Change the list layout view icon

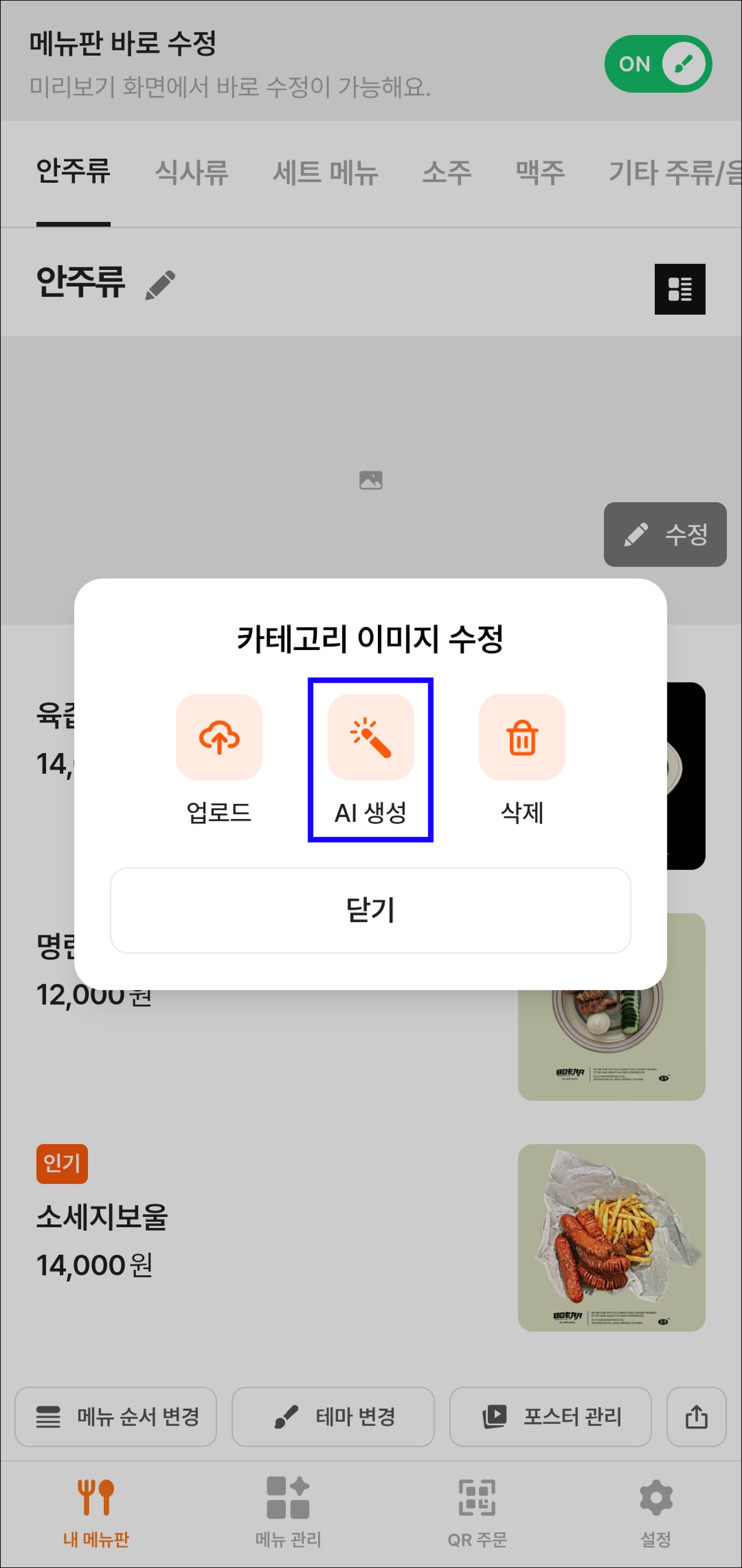679,289
